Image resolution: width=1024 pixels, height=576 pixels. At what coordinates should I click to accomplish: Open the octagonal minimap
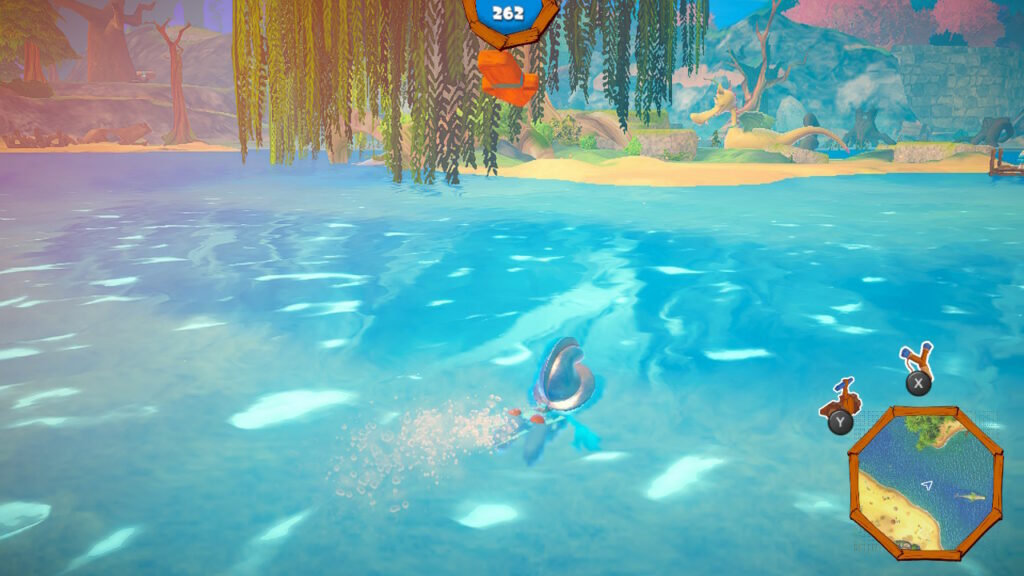pyautogui.click(x=925, y=481)
